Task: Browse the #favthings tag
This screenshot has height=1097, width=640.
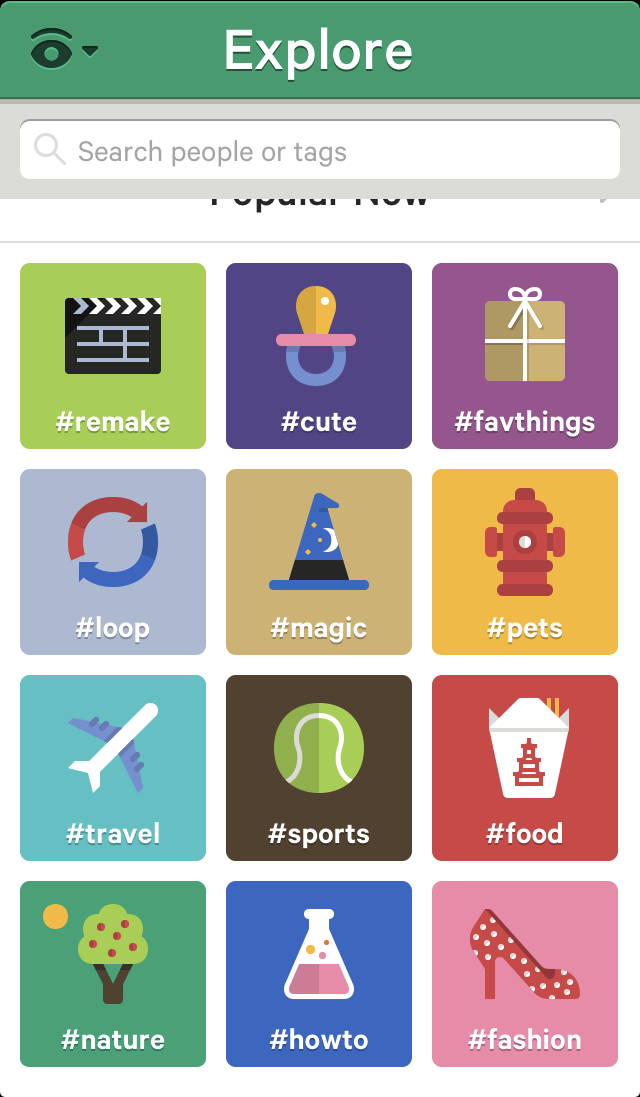Action: pyautogui.click(x=525, y=356)
